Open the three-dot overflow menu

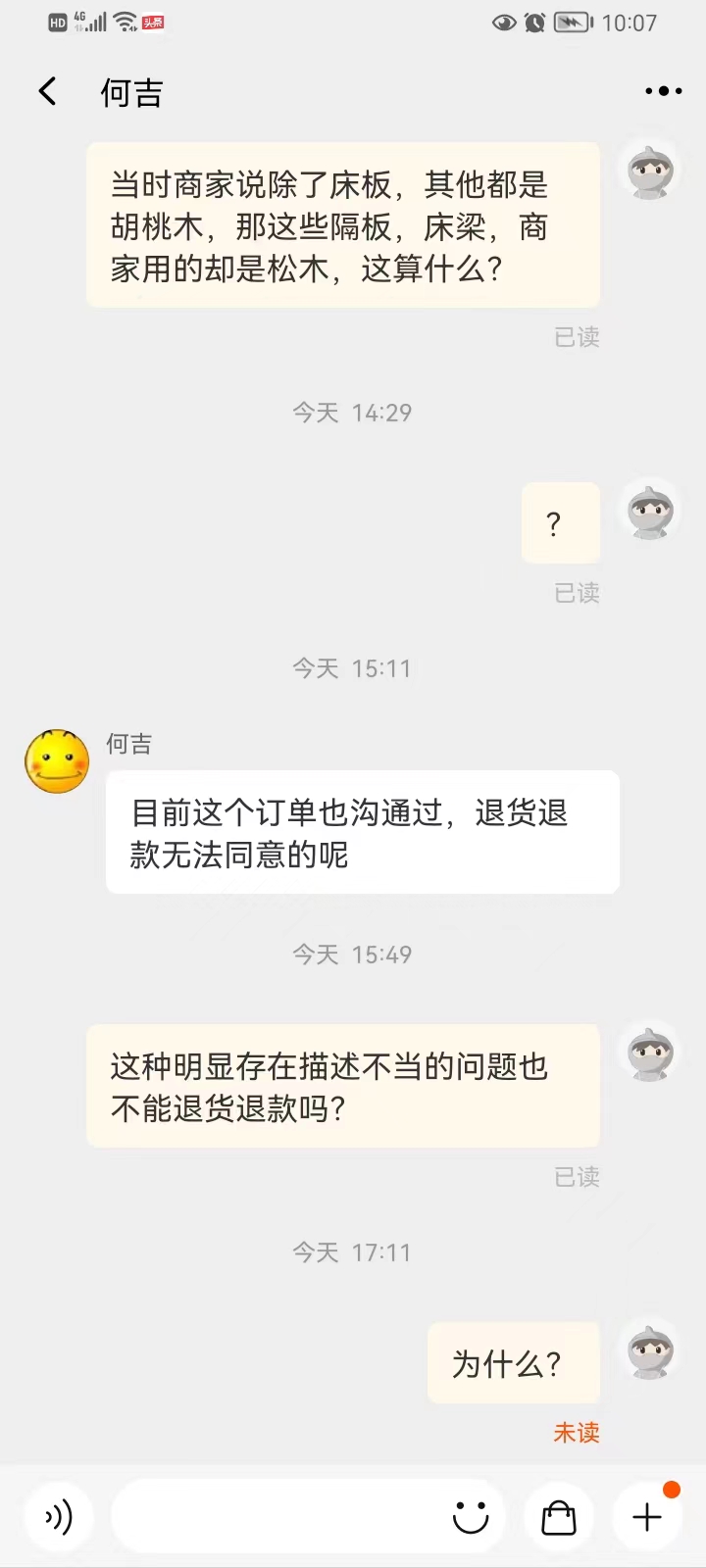point(662,90)
